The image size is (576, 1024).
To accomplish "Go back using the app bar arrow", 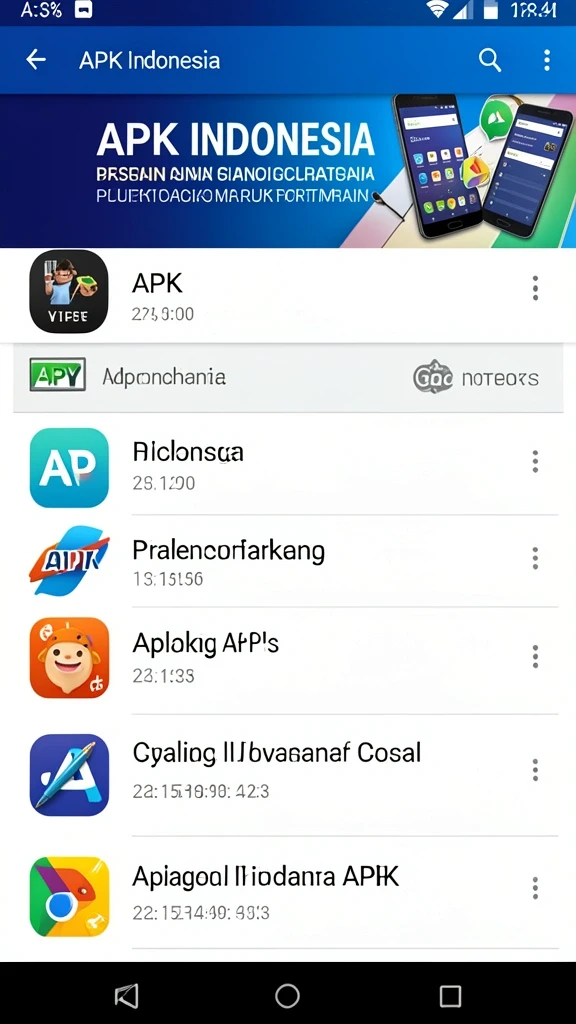I will 35,60.
